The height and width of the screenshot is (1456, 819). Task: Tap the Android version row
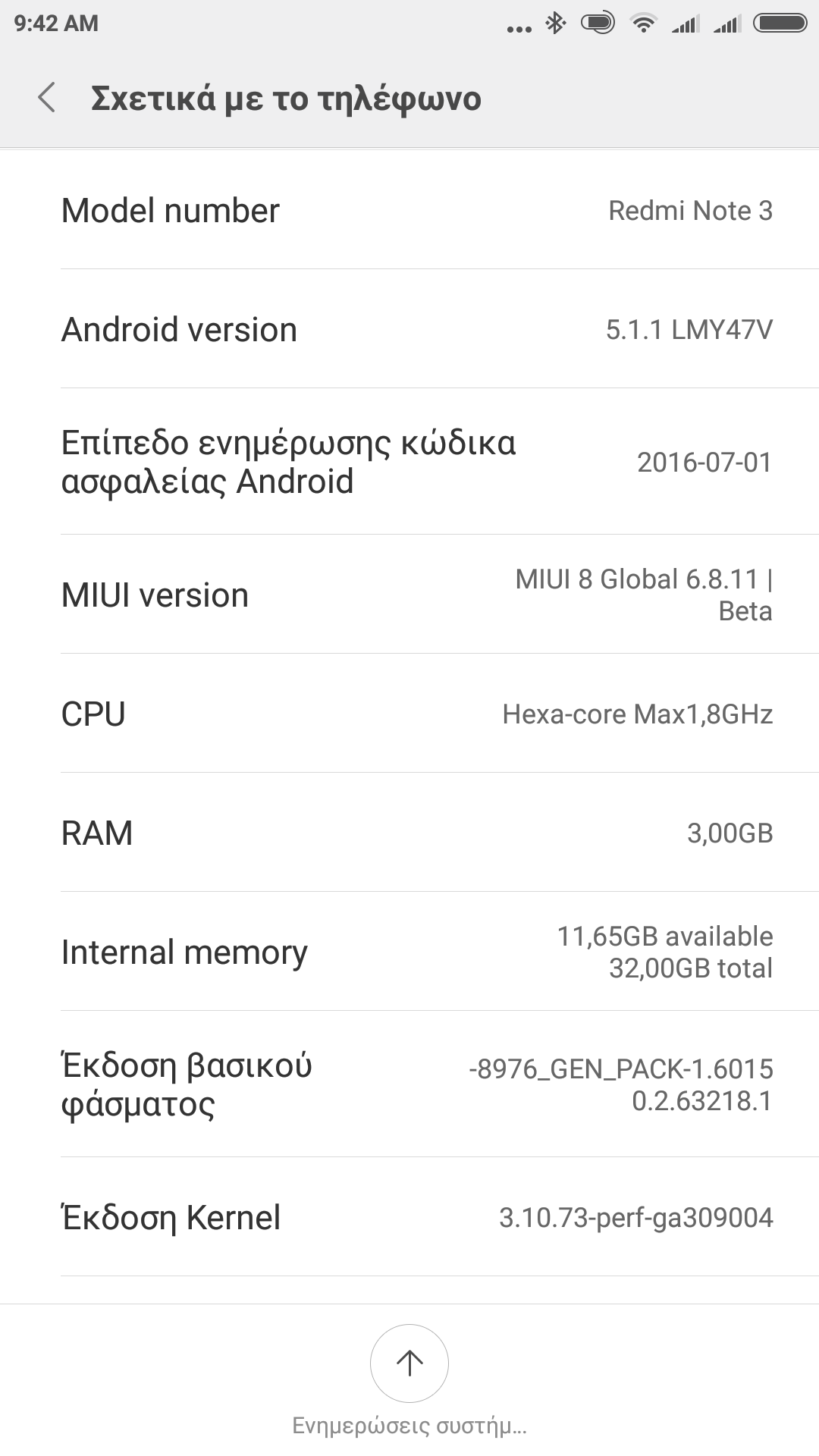tap(409, 329)
